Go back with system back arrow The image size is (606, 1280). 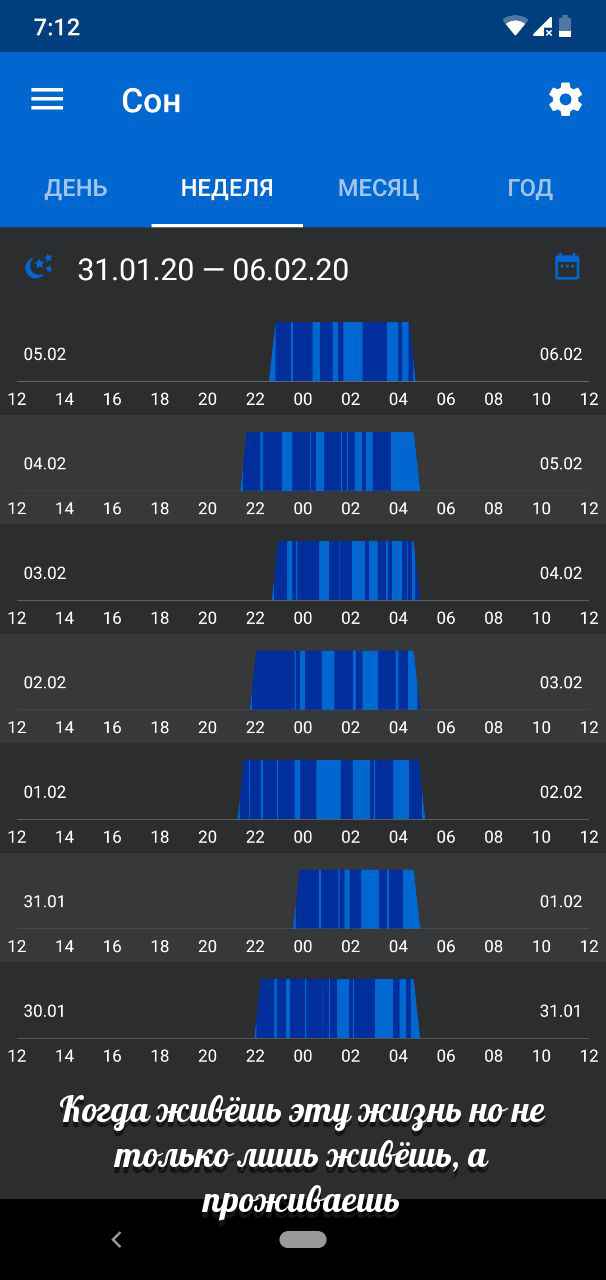coord(116,1240)
